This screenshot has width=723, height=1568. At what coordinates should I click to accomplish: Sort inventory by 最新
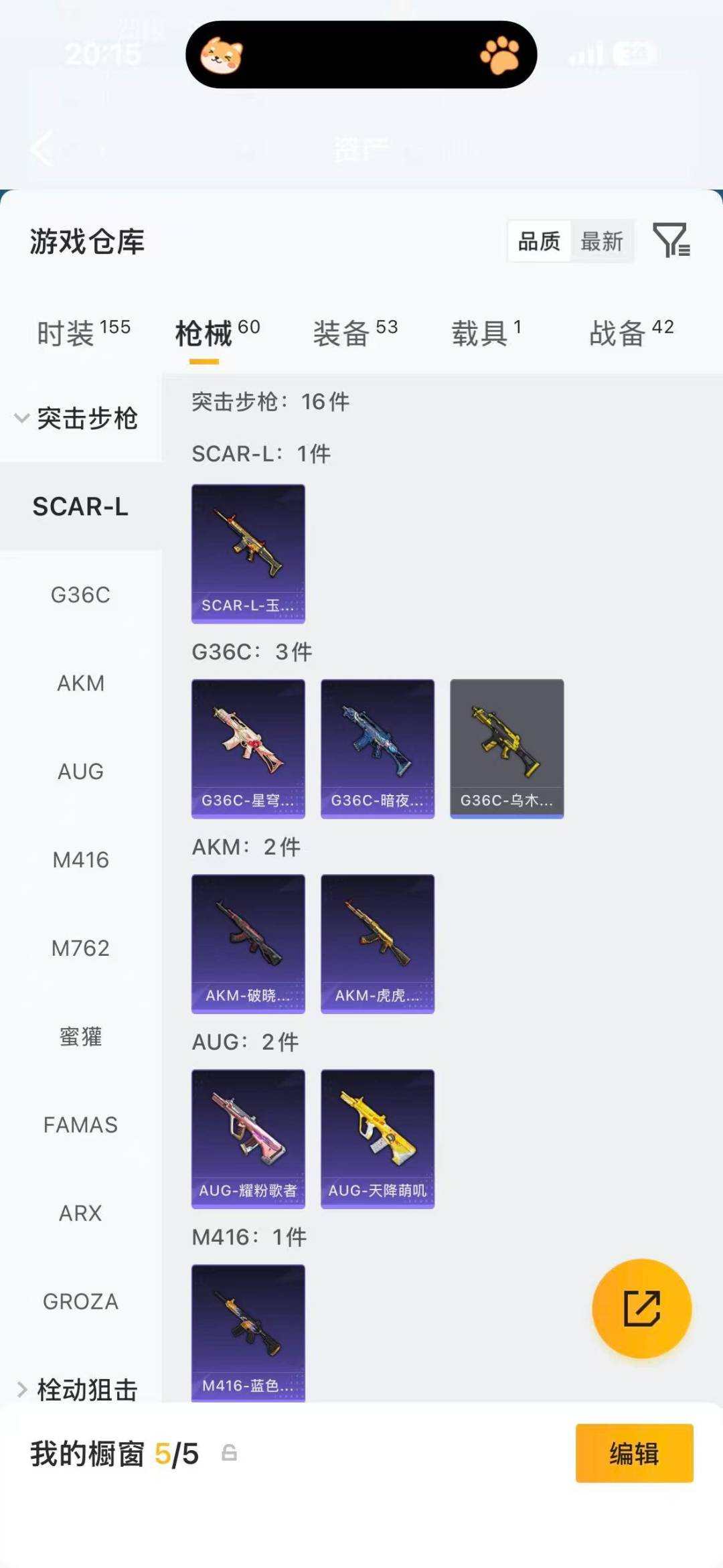coord(601,241)
